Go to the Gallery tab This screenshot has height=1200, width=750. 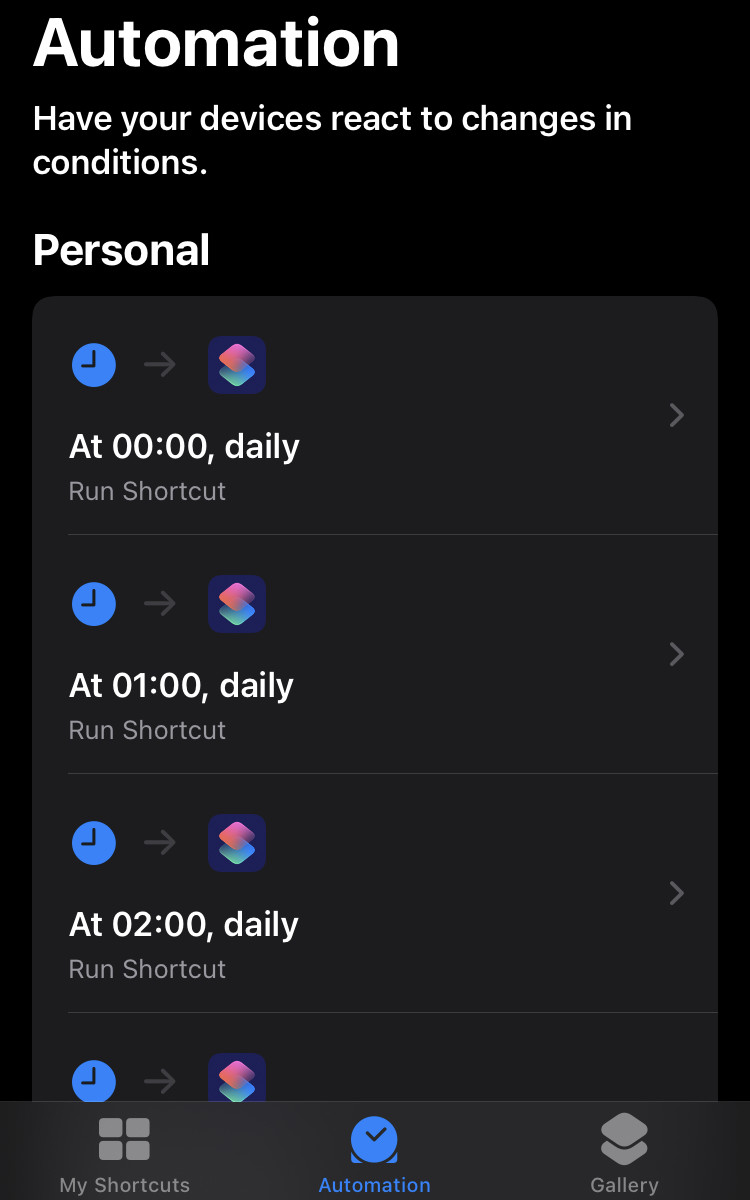[x=624, y=1154]
